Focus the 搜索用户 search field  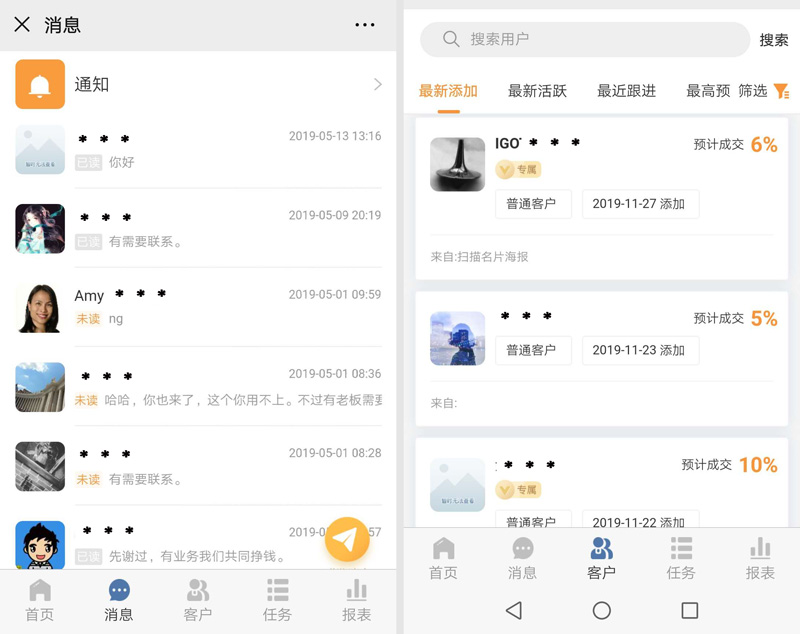tap(585, 40)
